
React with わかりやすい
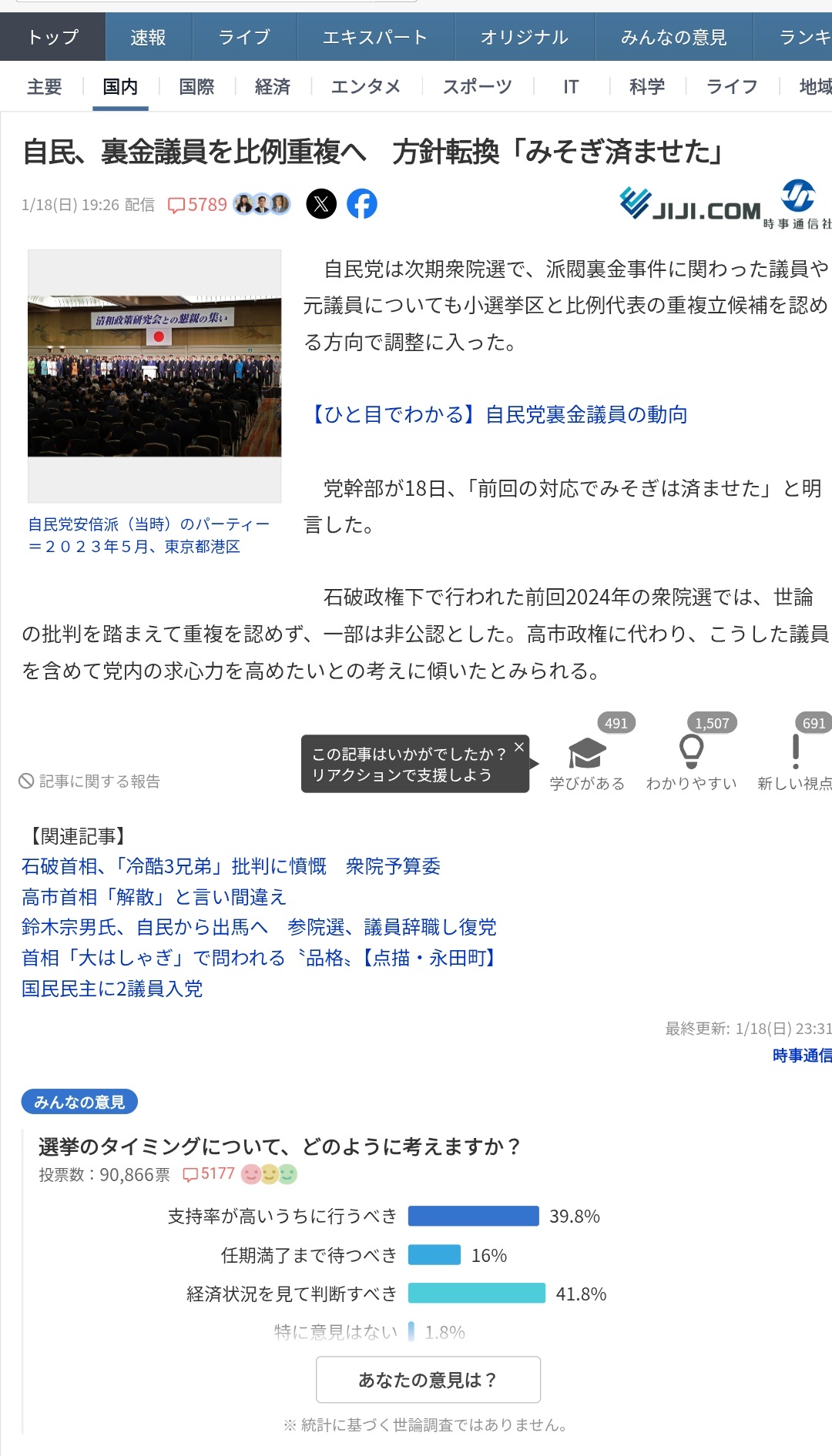click(x=691, y=755)
